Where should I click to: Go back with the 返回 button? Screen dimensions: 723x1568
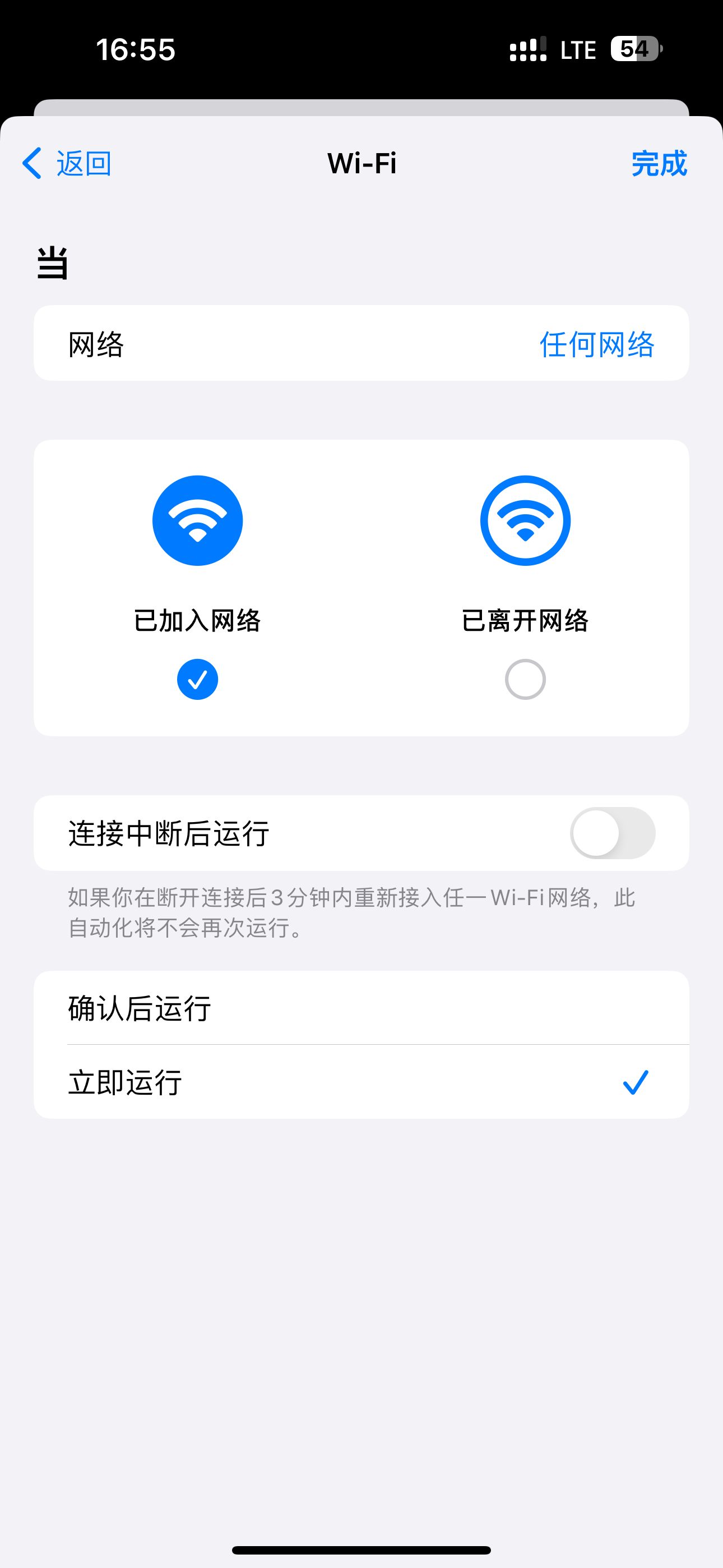point(67,163)
